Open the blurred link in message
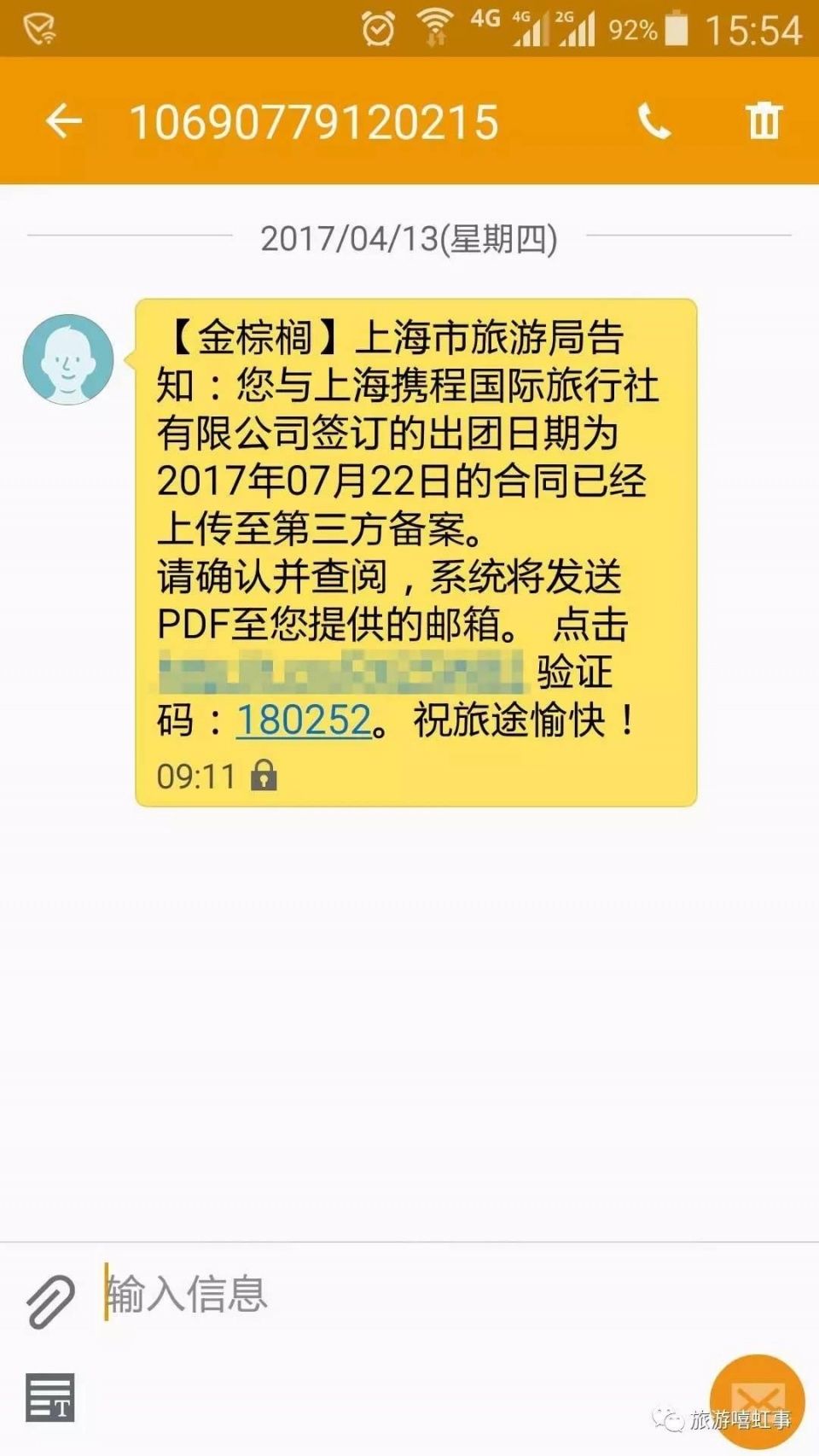819x1456 pixels. (340, 671)
